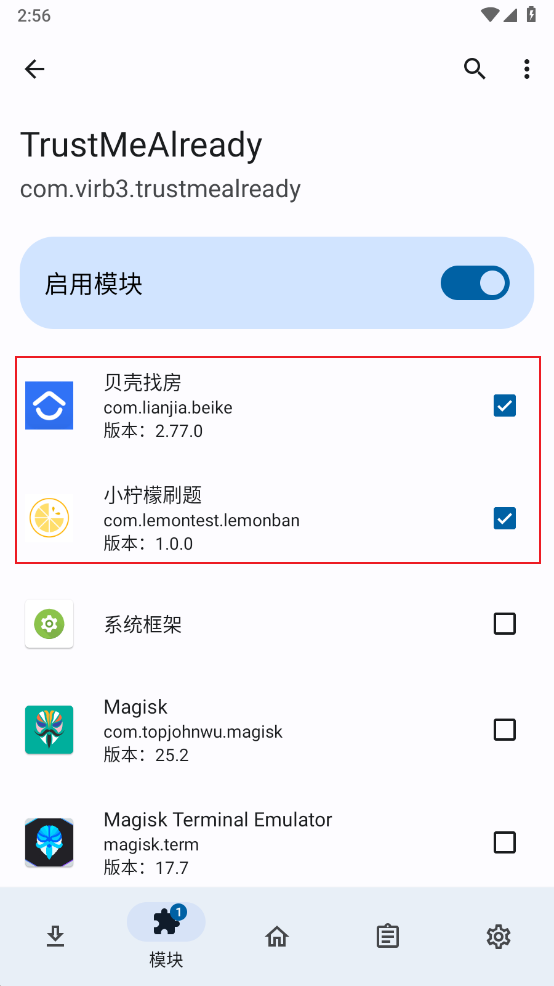The image size is (554, 986).
Task: Open the three-dot overflow menu
Action: (x=526, y=69)
